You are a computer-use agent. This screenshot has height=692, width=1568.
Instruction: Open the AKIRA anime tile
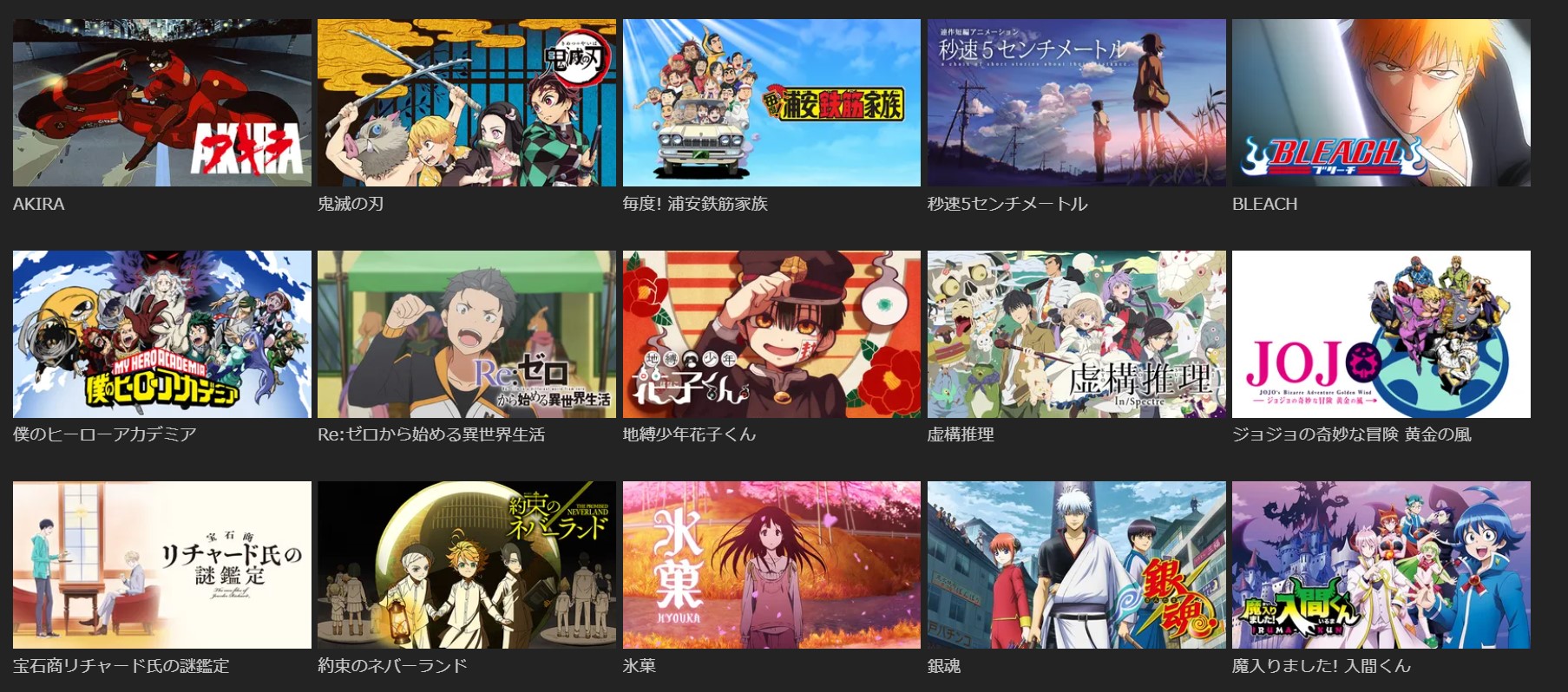(x=161, y=102)
